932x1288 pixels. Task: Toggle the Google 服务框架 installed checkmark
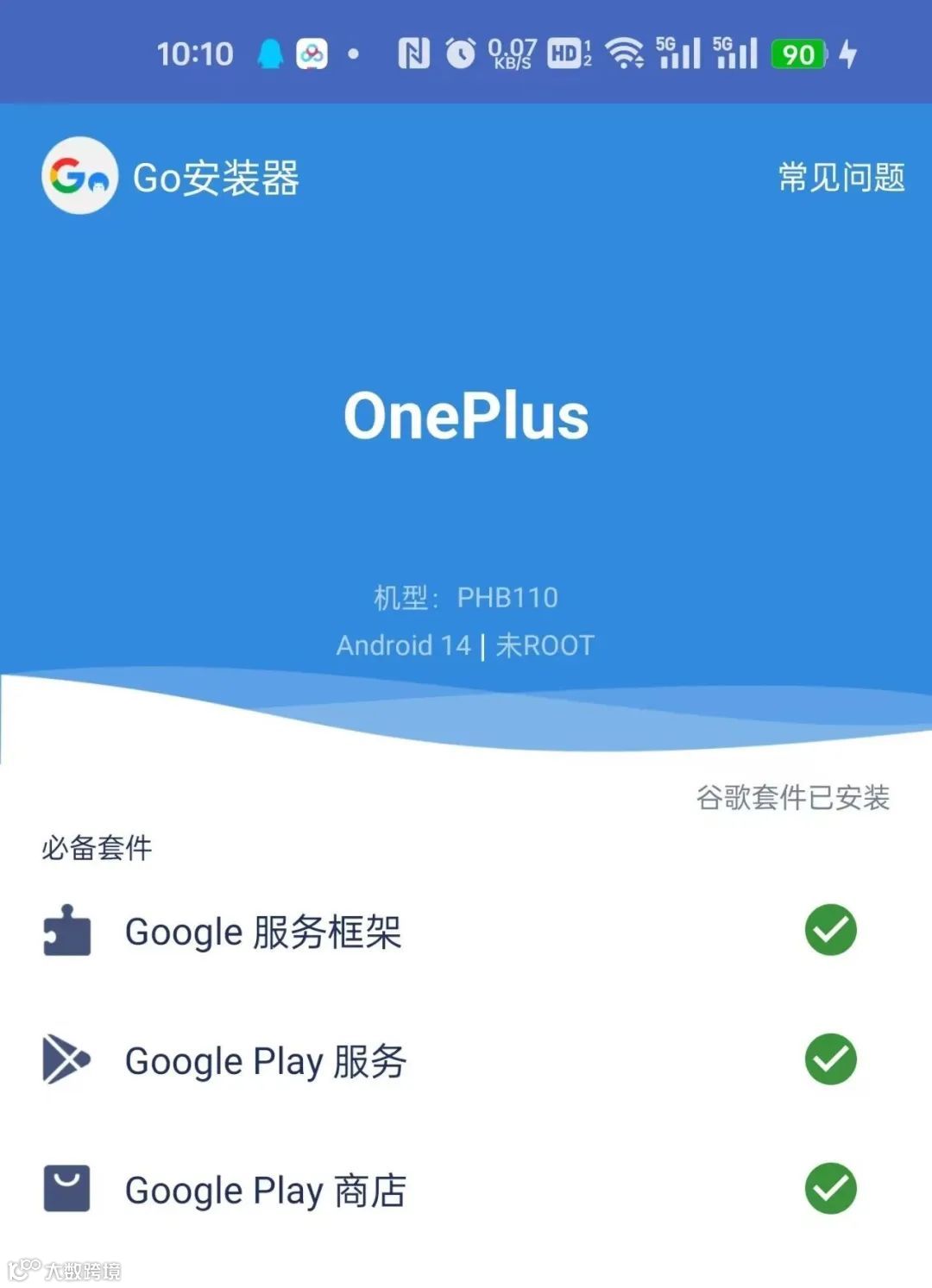(829, 931)
